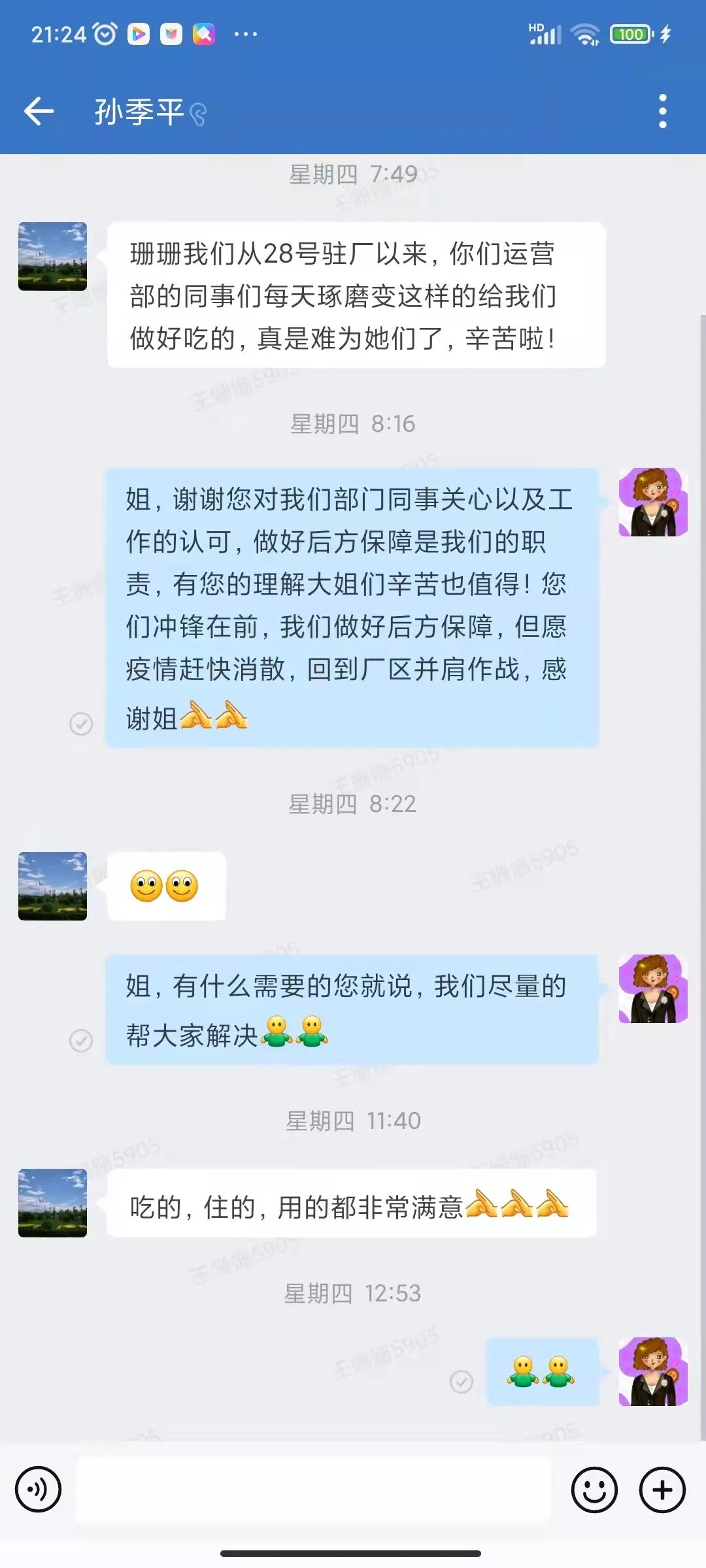Open the emoji picker
Image resolution: width=706 pixels, height=1568 pixels.
[594, 1490]
